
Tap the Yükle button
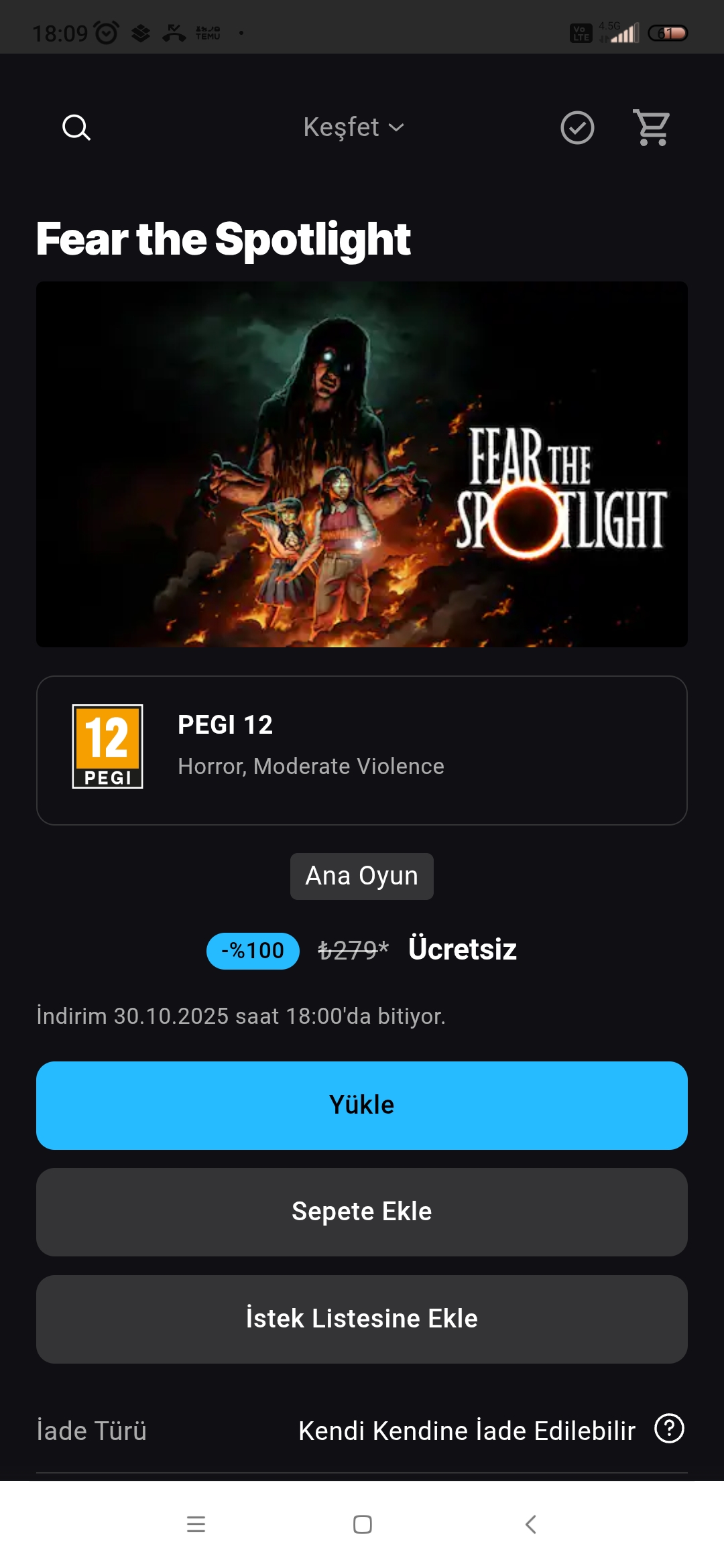362,1105
